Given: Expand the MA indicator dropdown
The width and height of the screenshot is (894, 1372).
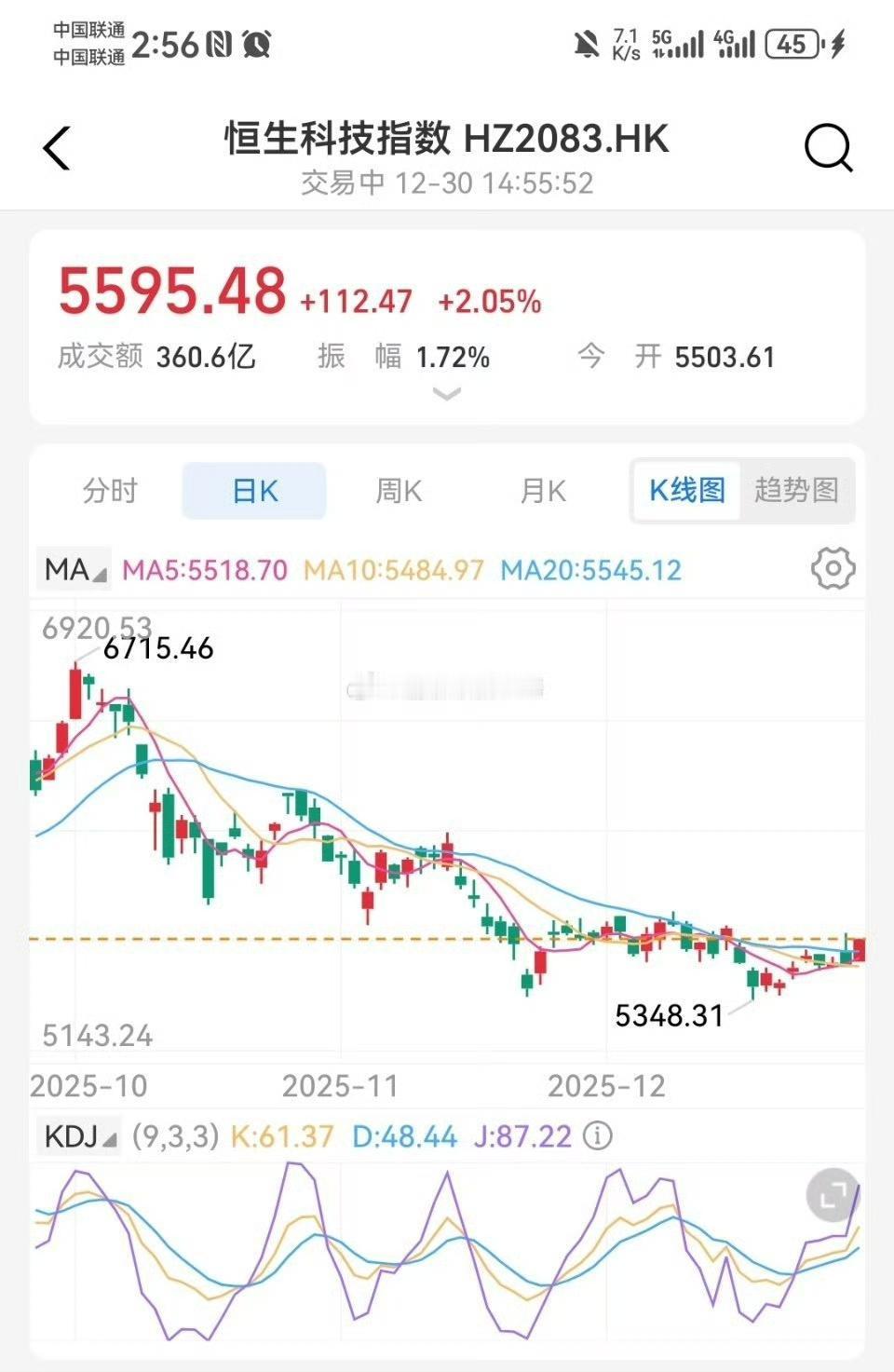Looking at the screenshot, I should (74, 568).
